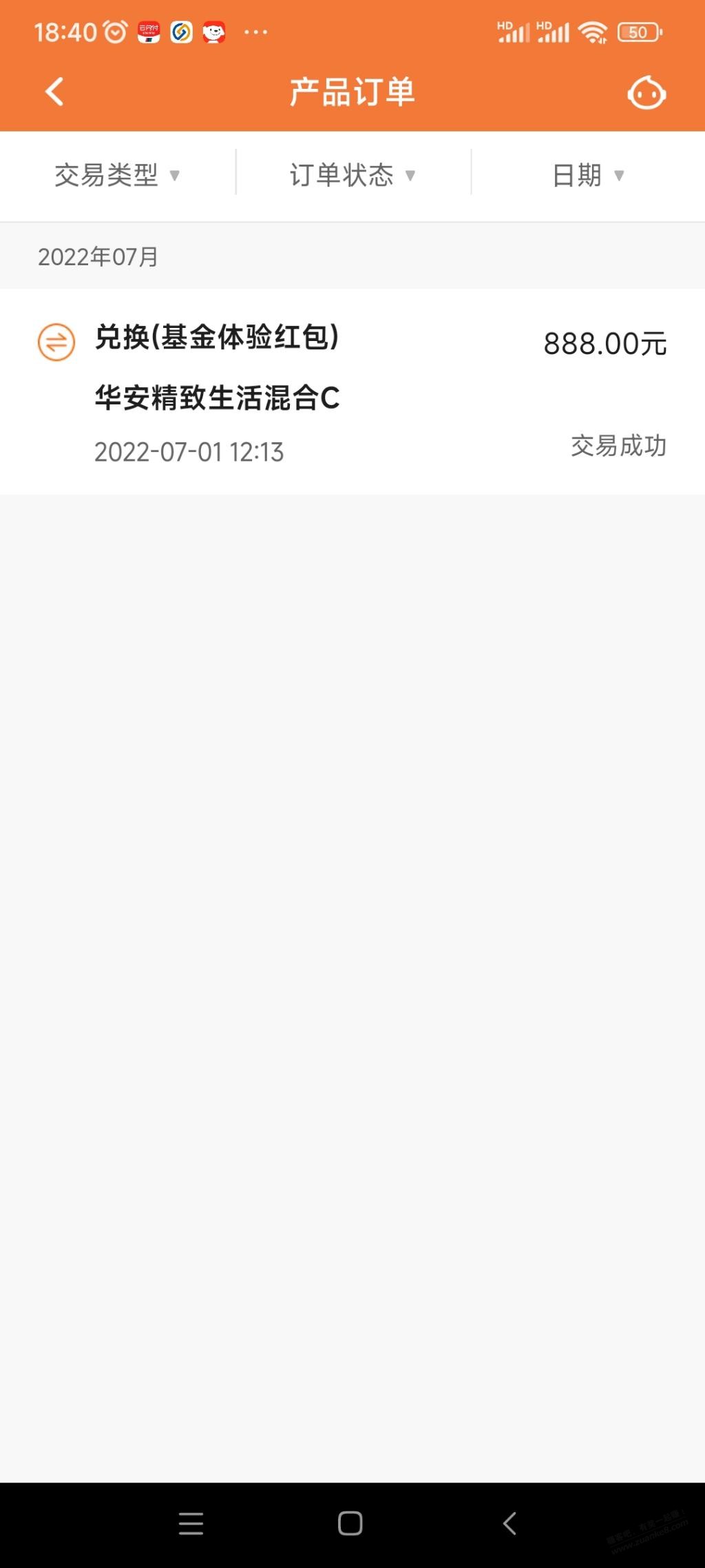Open recent apps from navigation bar
This screenshot has width=705, height=1568.
point(191,1523)
